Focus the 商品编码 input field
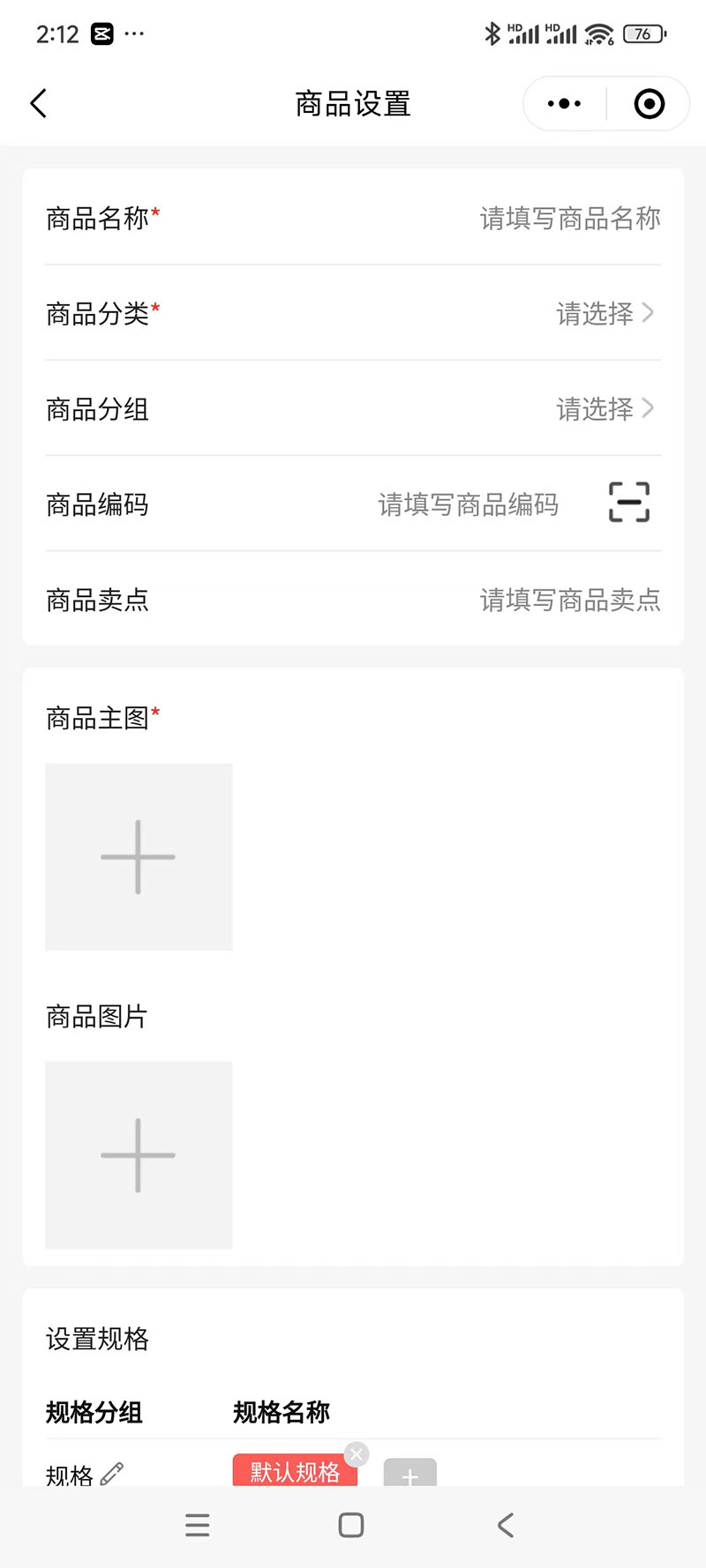This screenshot has width=706, height=1568. (x=468, y=504)
